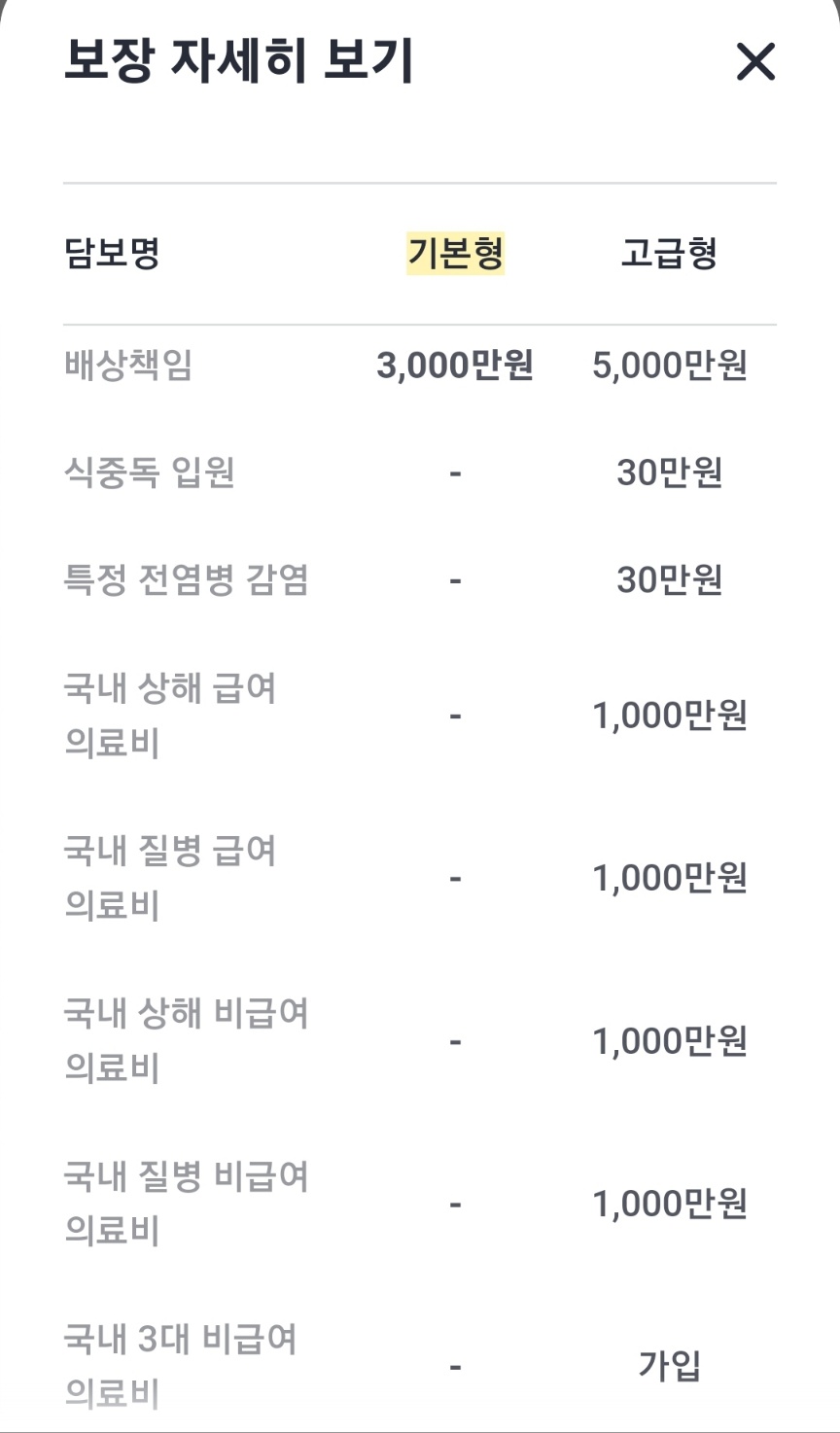Select the highlighted 기본형 plan column
Image resolution: width=840 pixels, height=1433 pixels.
click(x=454, y=253)
